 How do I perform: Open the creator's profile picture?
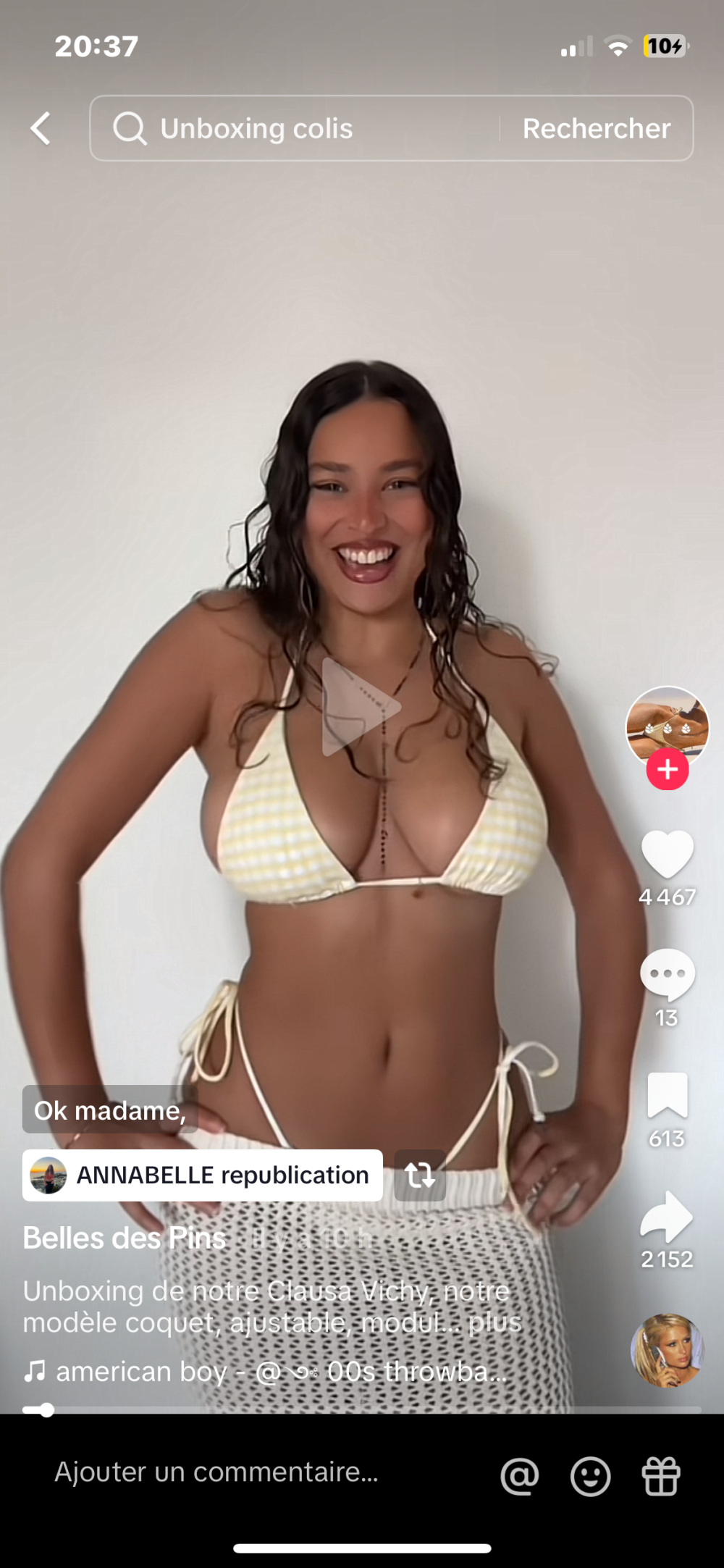(667, 726)
